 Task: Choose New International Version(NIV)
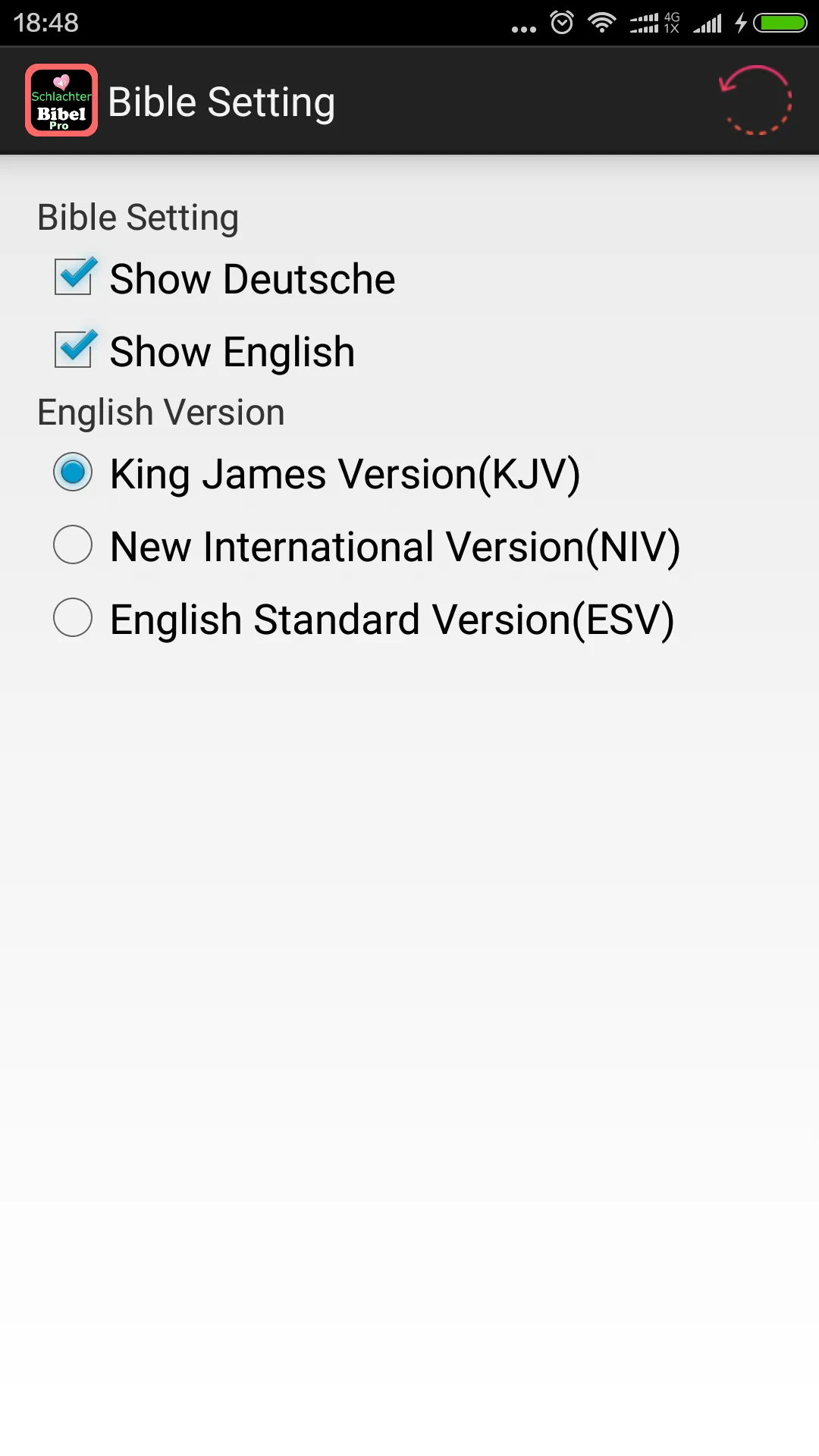[x=73, y=544]
